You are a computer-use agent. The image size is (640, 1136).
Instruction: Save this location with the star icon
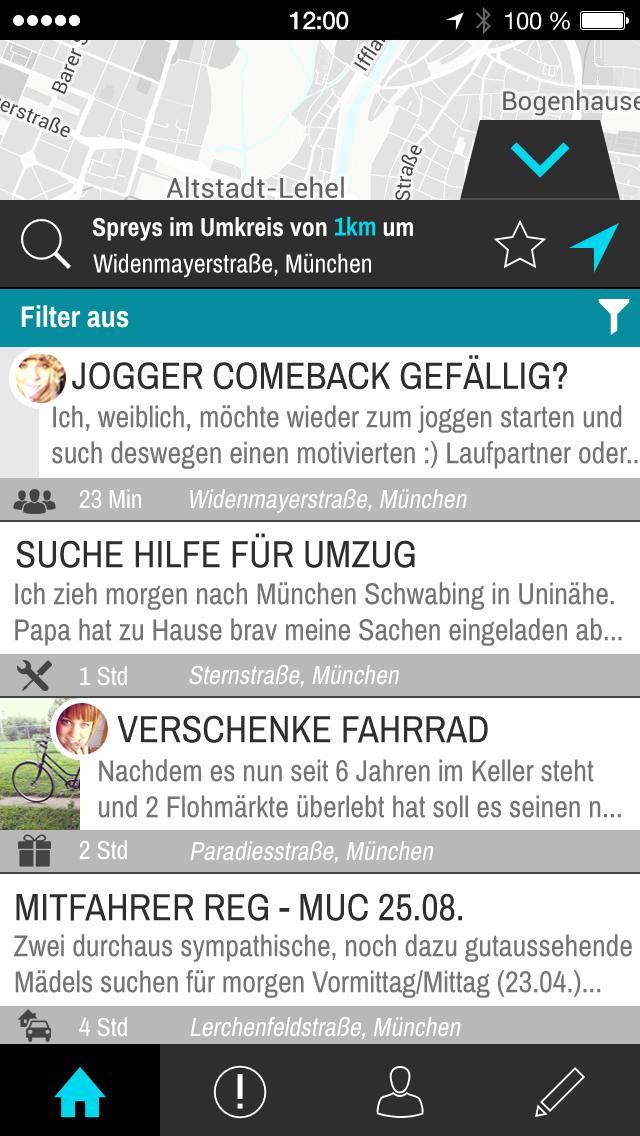(520, 246)
